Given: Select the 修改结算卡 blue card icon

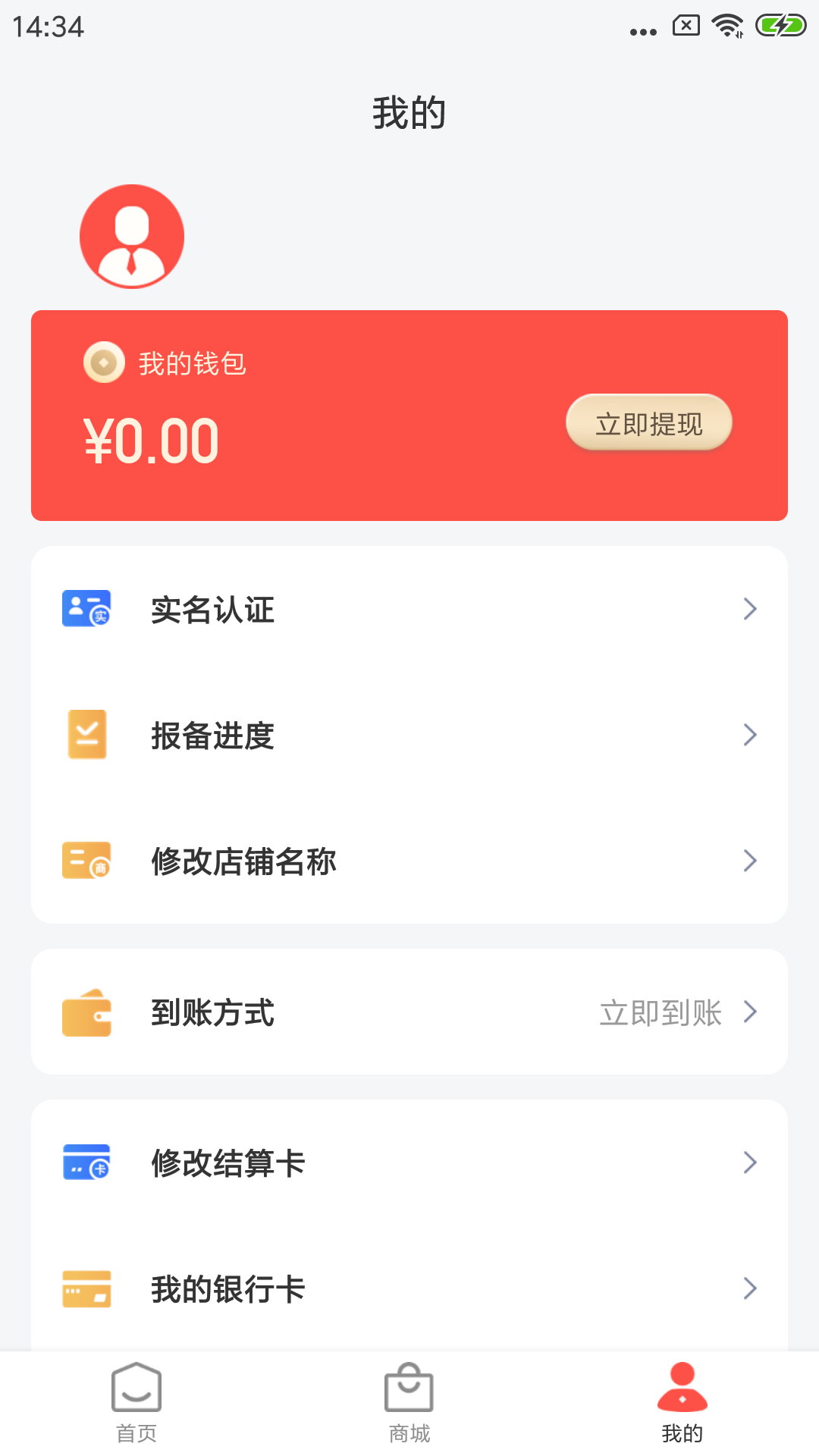Looking at the screenshot, I should 86,1162.
